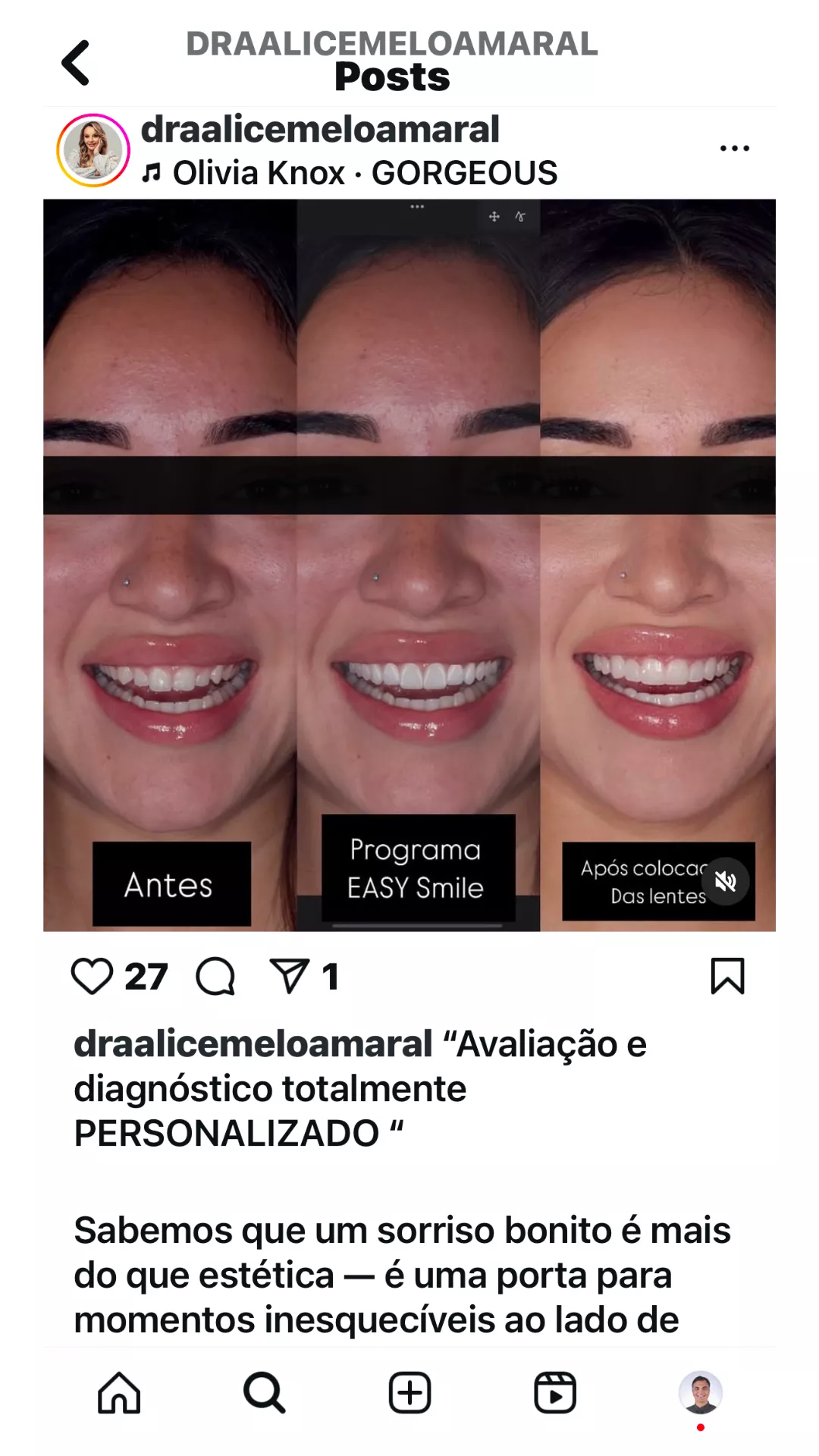Save the post with the bookmark icon

click(727, 976)
